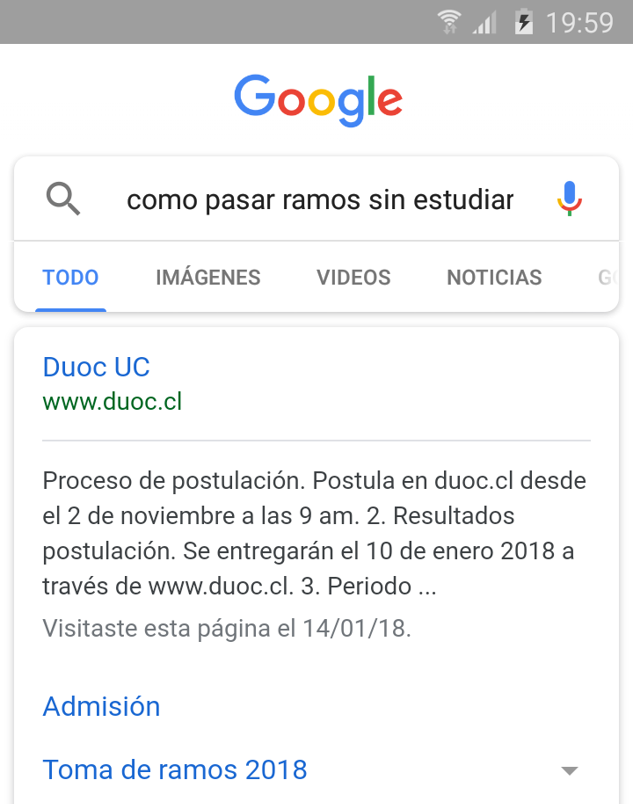This screenshot has width=633, height=804.
Task: Switch to the Imágenes tab
Action: (208, 278)
